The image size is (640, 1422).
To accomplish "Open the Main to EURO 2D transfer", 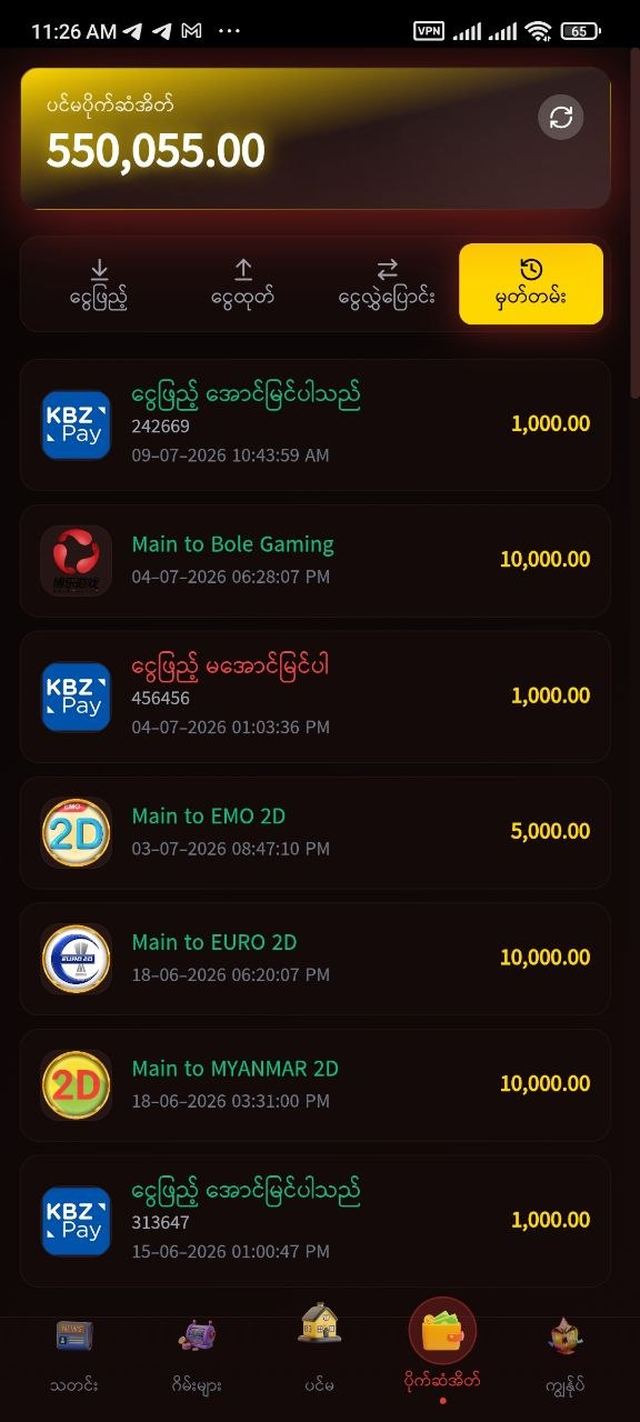I will click(315, 959).
